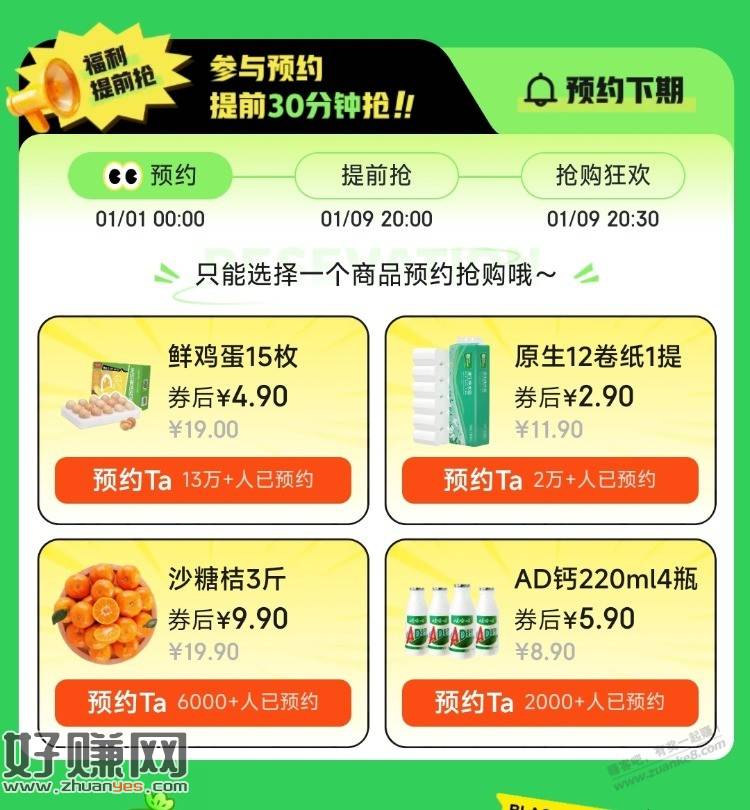Screen dimensions: 750x810
Task: Open the 沙糖桔3斤 product card
Action: (x=203, y=612)
